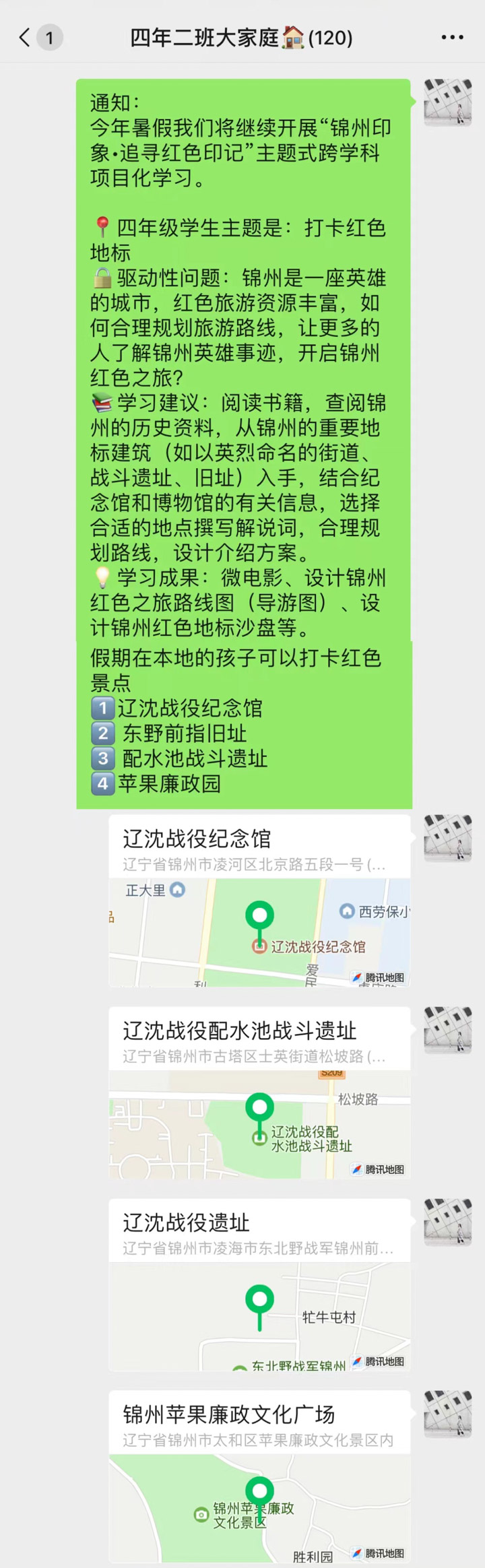Open the 辽沈战役纪念馆 location card
Viewport: 485px width, 1568px height.
(x=259, y=901)
